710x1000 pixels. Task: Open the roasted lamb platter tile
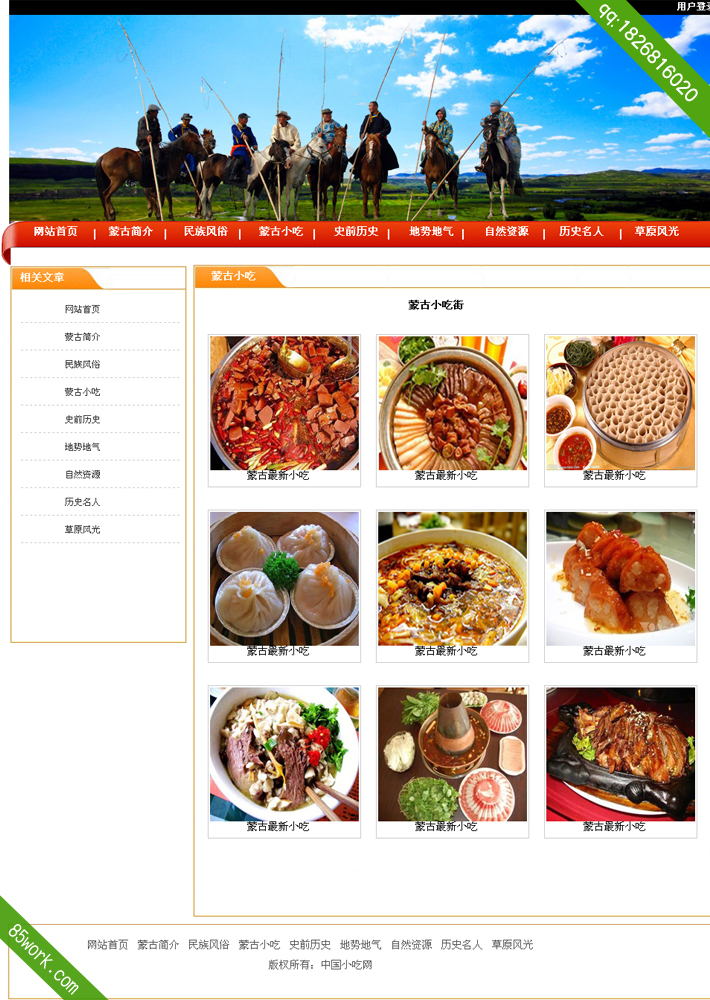[x=620, y=754]
